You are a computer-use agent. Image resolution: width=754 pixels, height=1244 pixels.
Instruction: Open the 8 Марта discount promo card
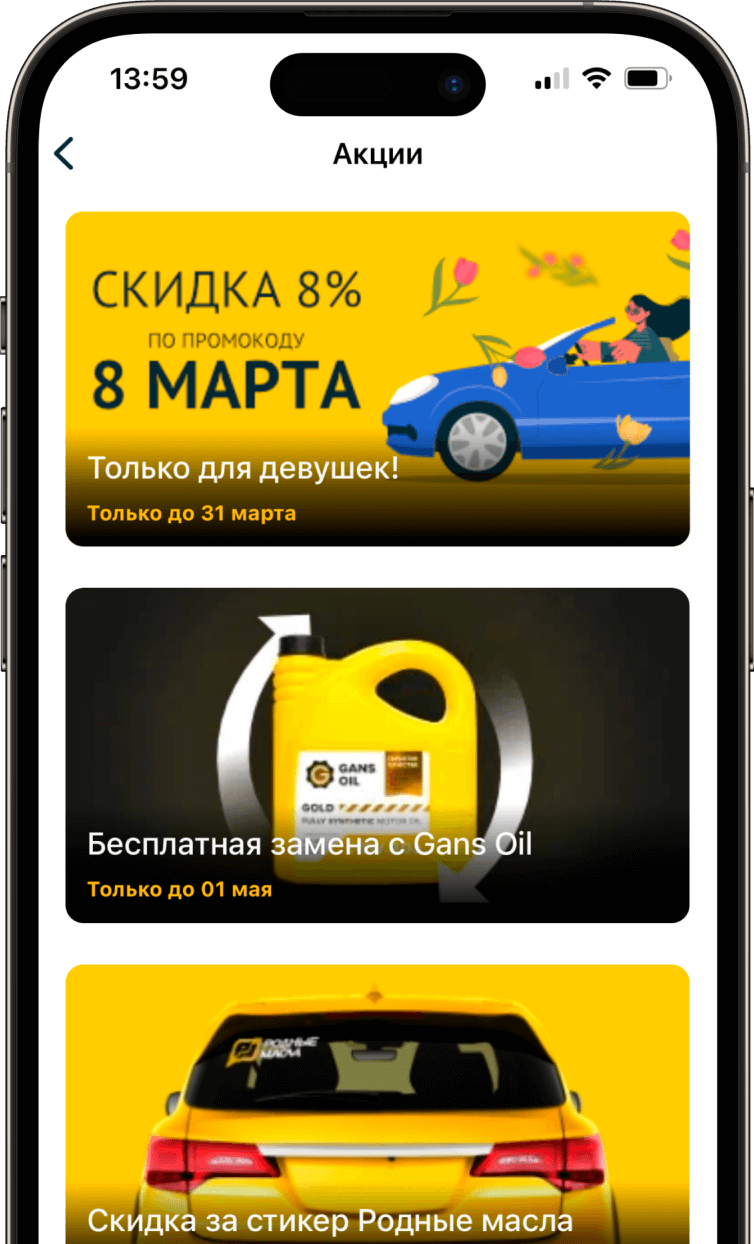pos(377,378)
